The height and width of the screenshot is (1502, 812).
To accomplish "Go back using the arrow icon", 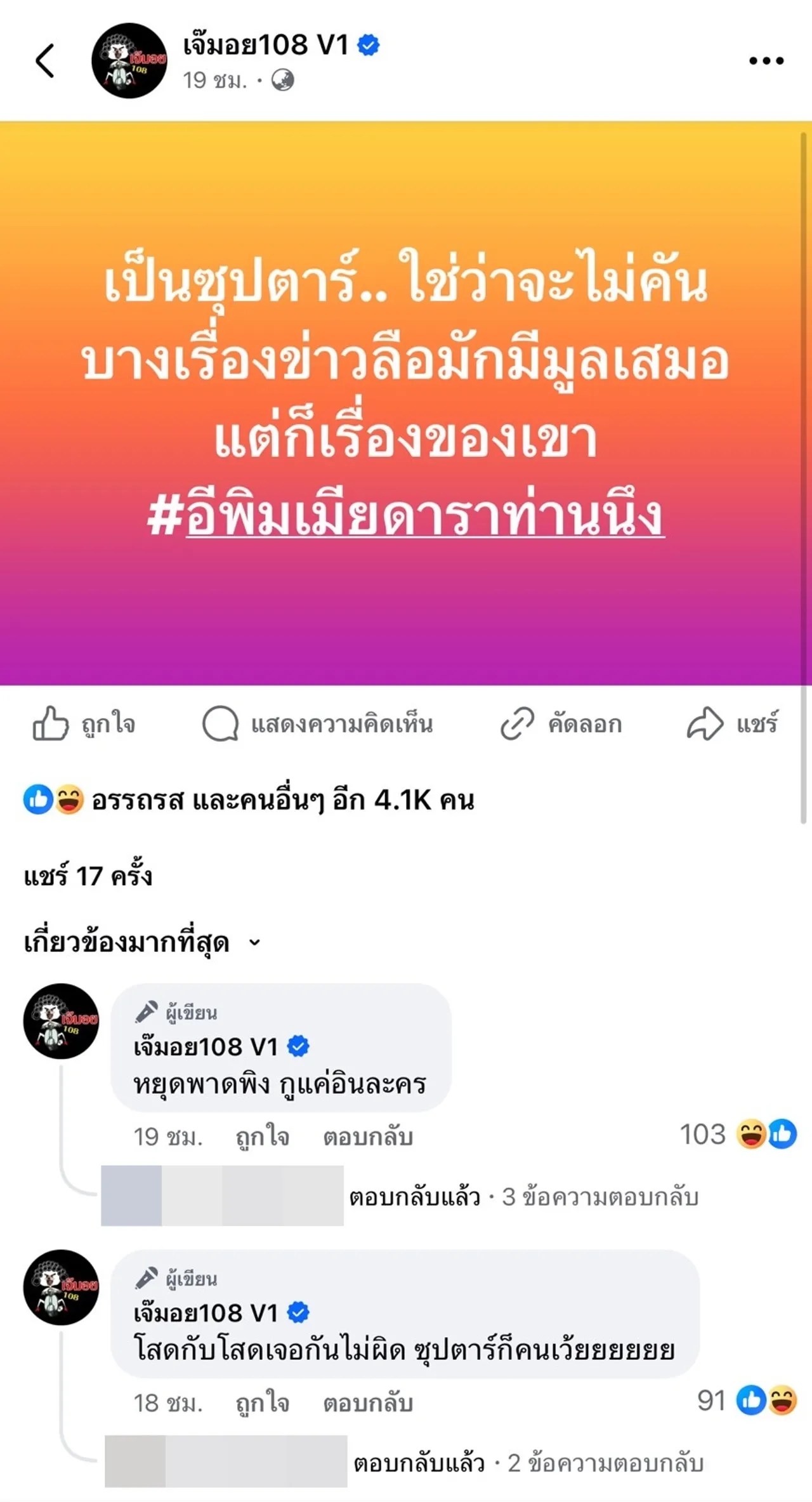I will click(45, 62).
